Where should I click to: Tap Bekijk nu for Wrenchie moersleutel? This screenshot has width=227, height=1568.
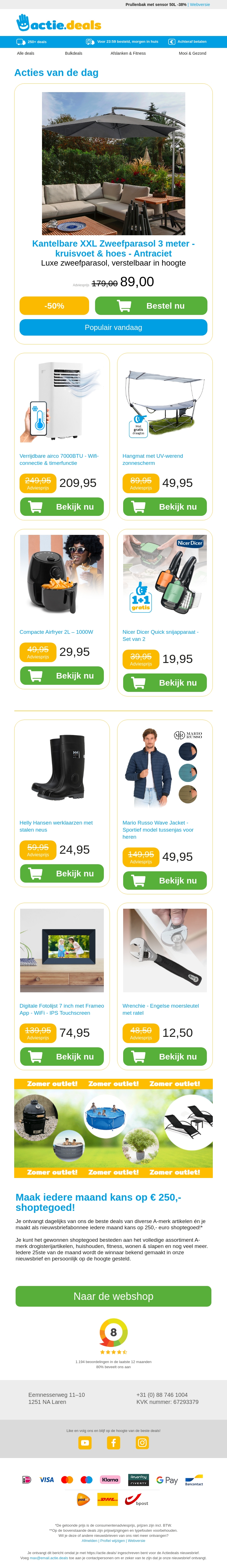coord(165,1057)
